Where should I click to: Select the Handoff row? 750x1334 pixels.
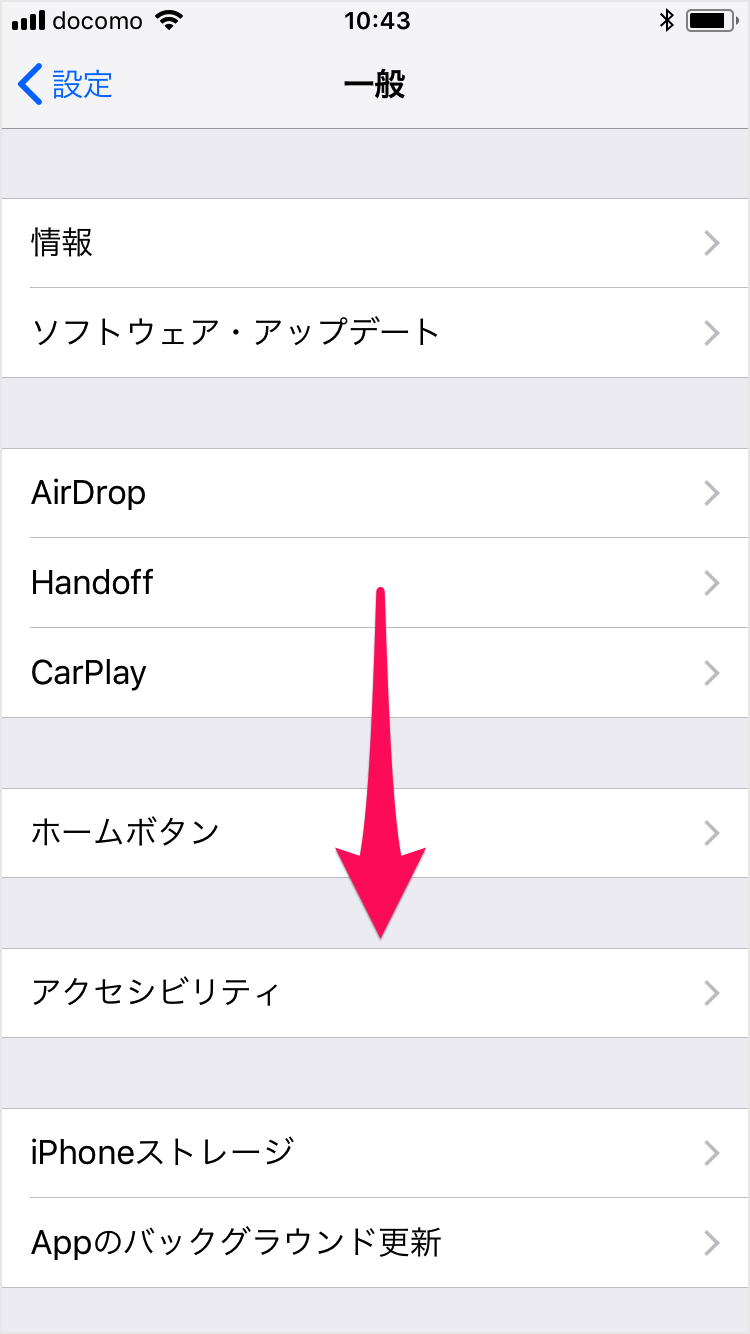tap(375, 583)
